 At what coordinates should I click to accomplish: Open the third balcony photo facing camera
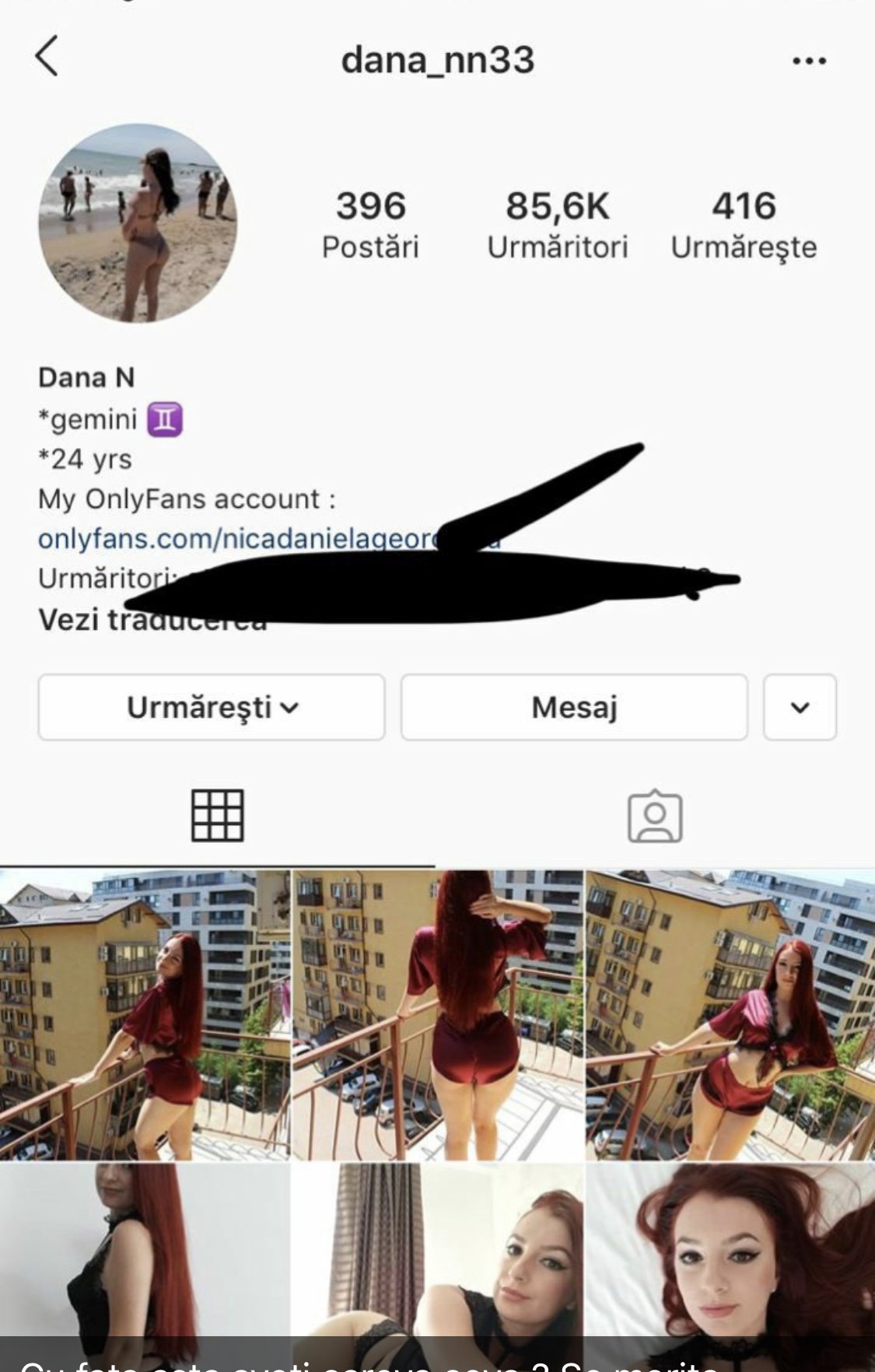pyautogui.click(x=730, y=1015)
